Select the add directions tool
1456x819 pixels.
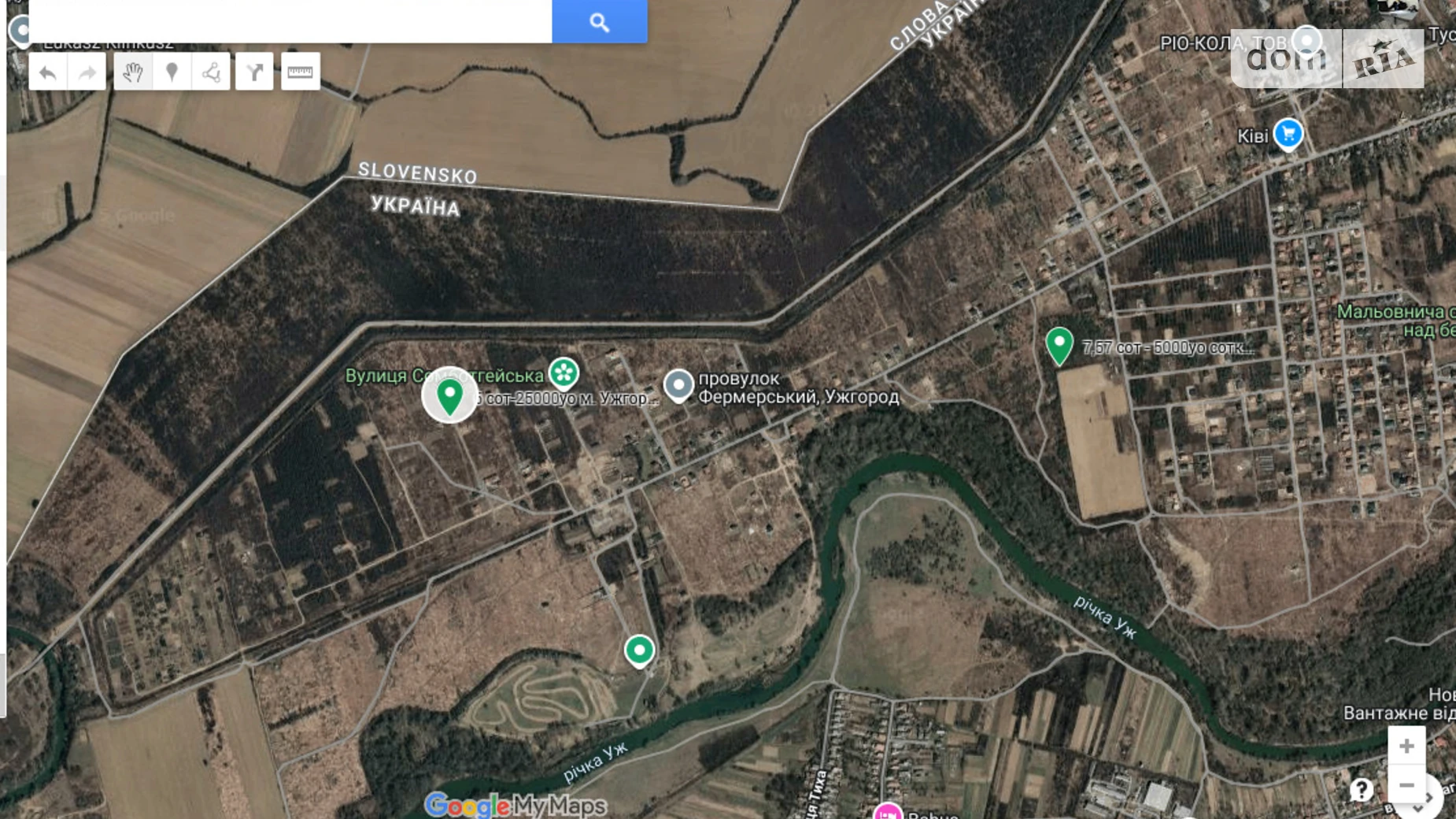[254, 72]
